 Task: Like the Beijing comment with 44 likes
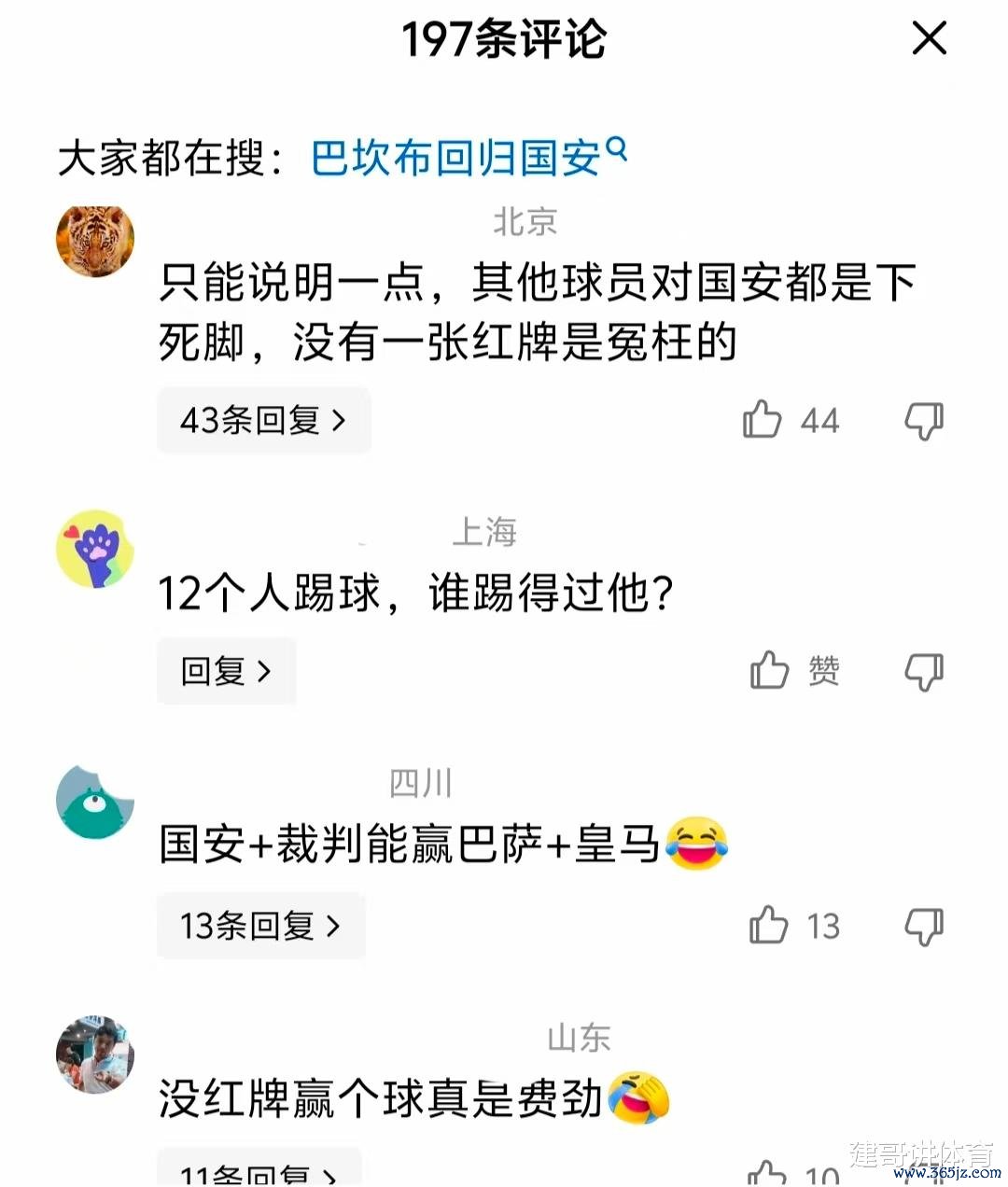pos(763,420)
